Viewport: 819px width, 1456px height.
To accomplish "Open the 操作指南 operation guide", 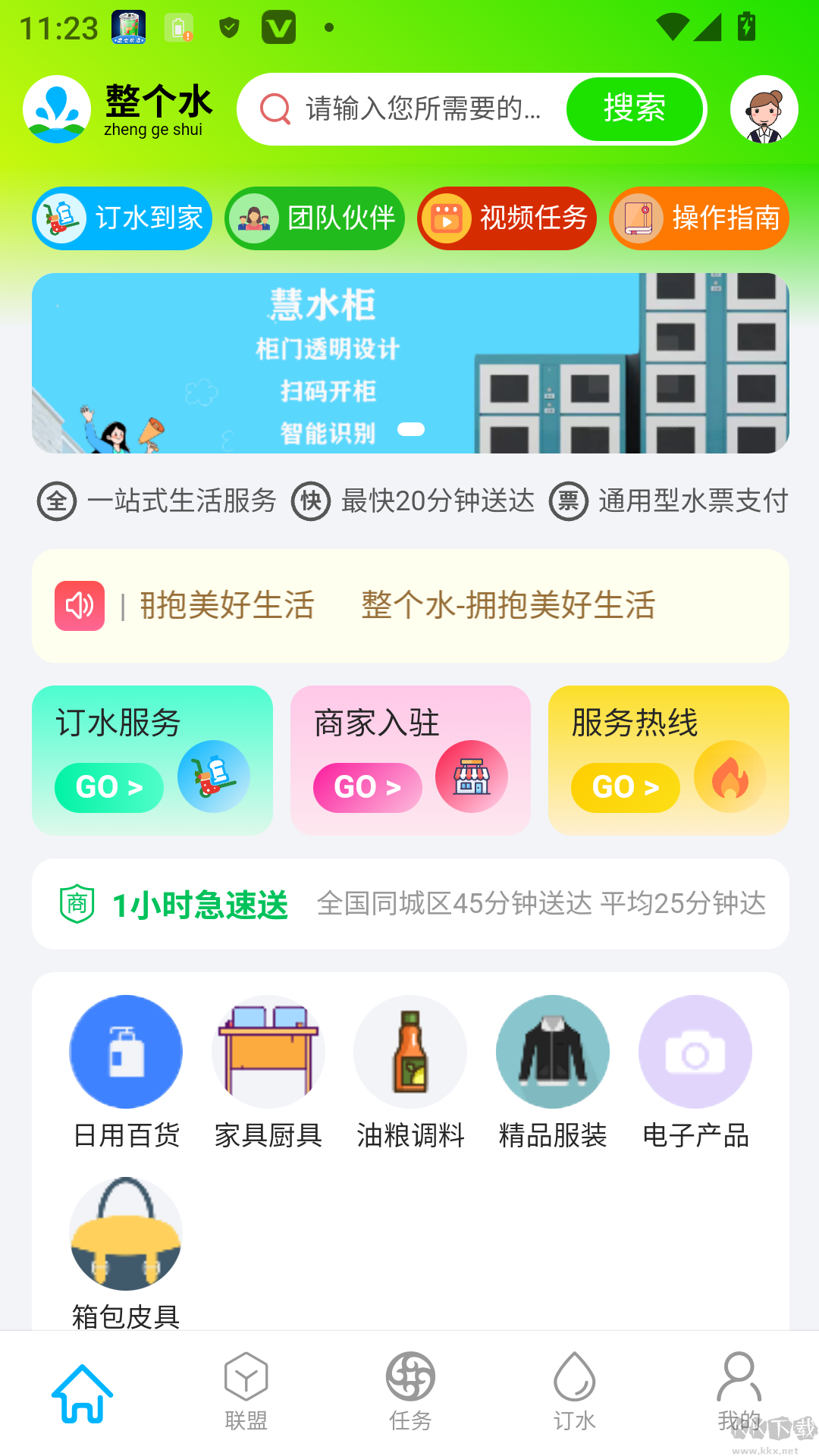I will [698, 218].
